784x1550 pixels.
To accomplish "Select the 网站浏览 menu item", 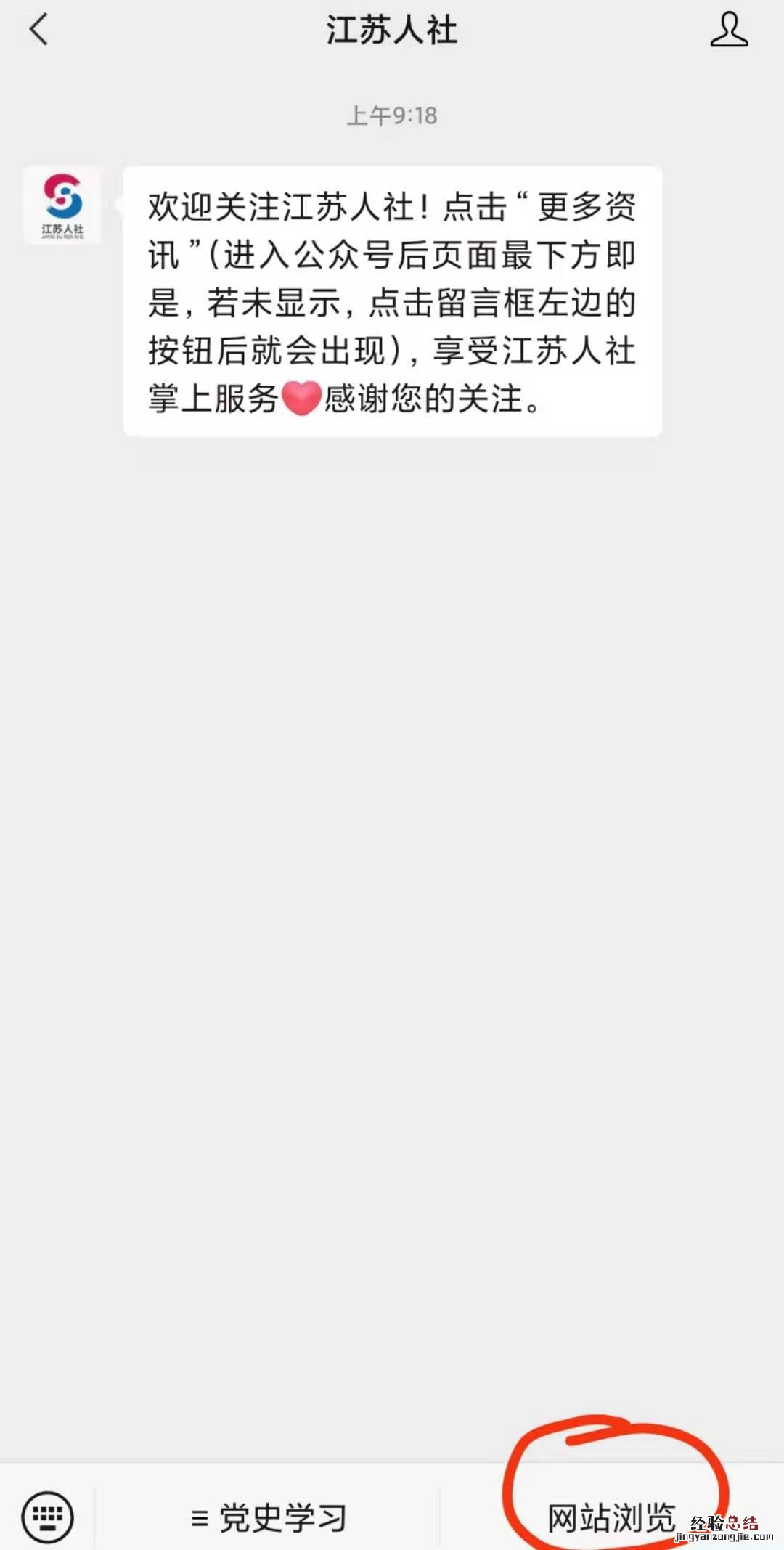I will click(611, 1517).
